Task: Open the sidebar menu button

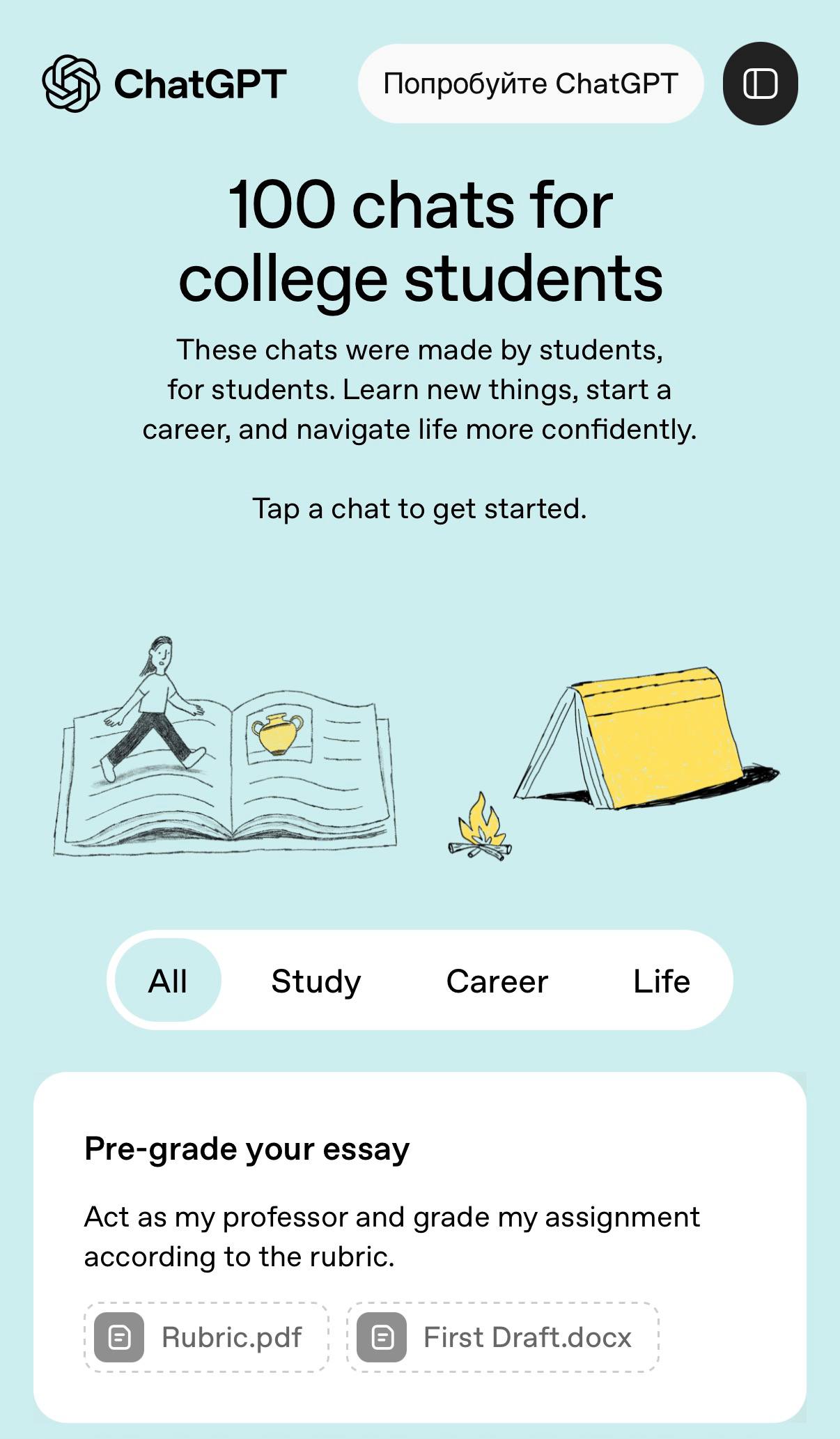Action: pyautogui.click(x=760, y=84)
